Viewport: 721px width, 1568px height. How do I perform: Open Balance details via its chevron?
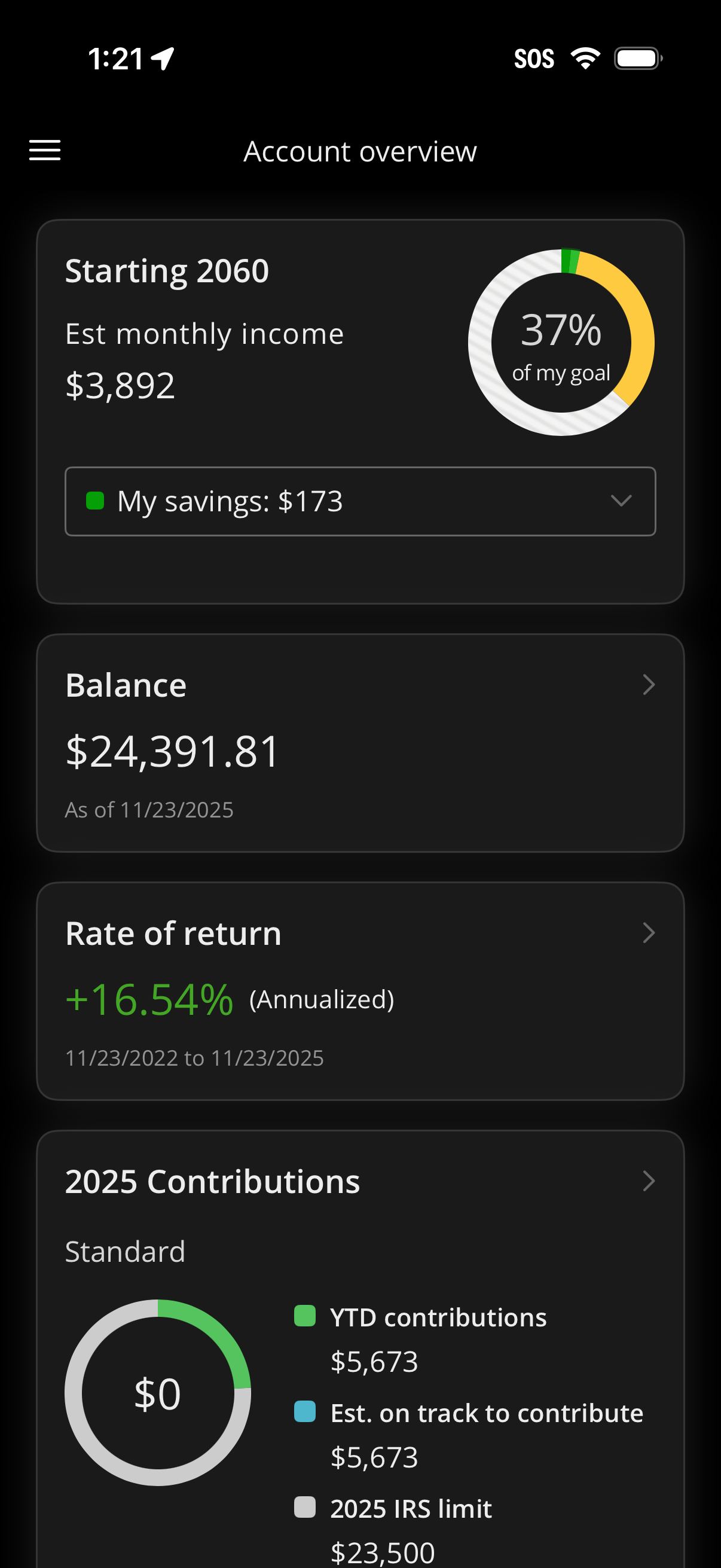point(648,685)
